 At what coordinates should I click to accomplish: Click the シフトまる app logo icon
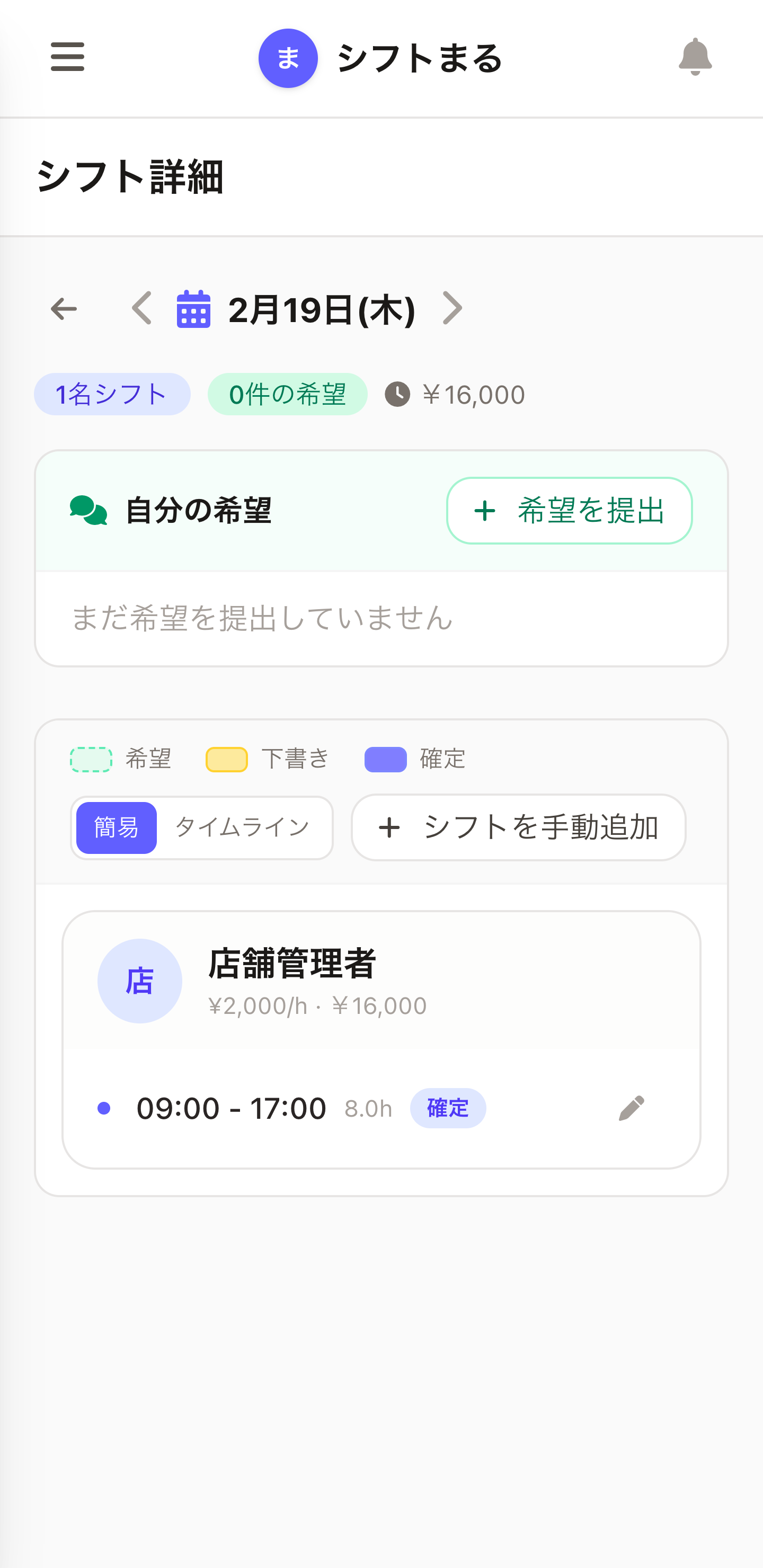pos(288,57)
